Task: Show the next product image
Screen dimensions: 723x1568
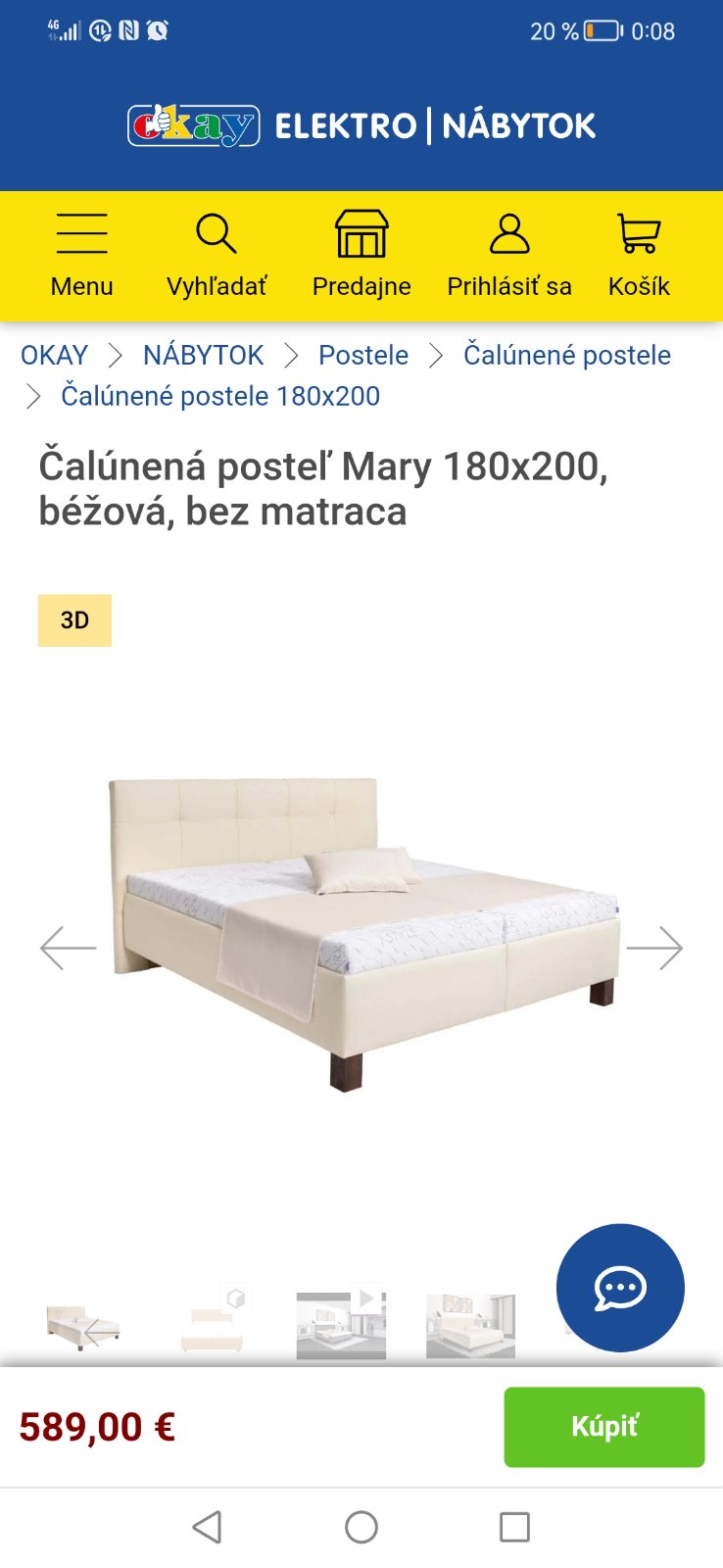Action: point(654,948)
